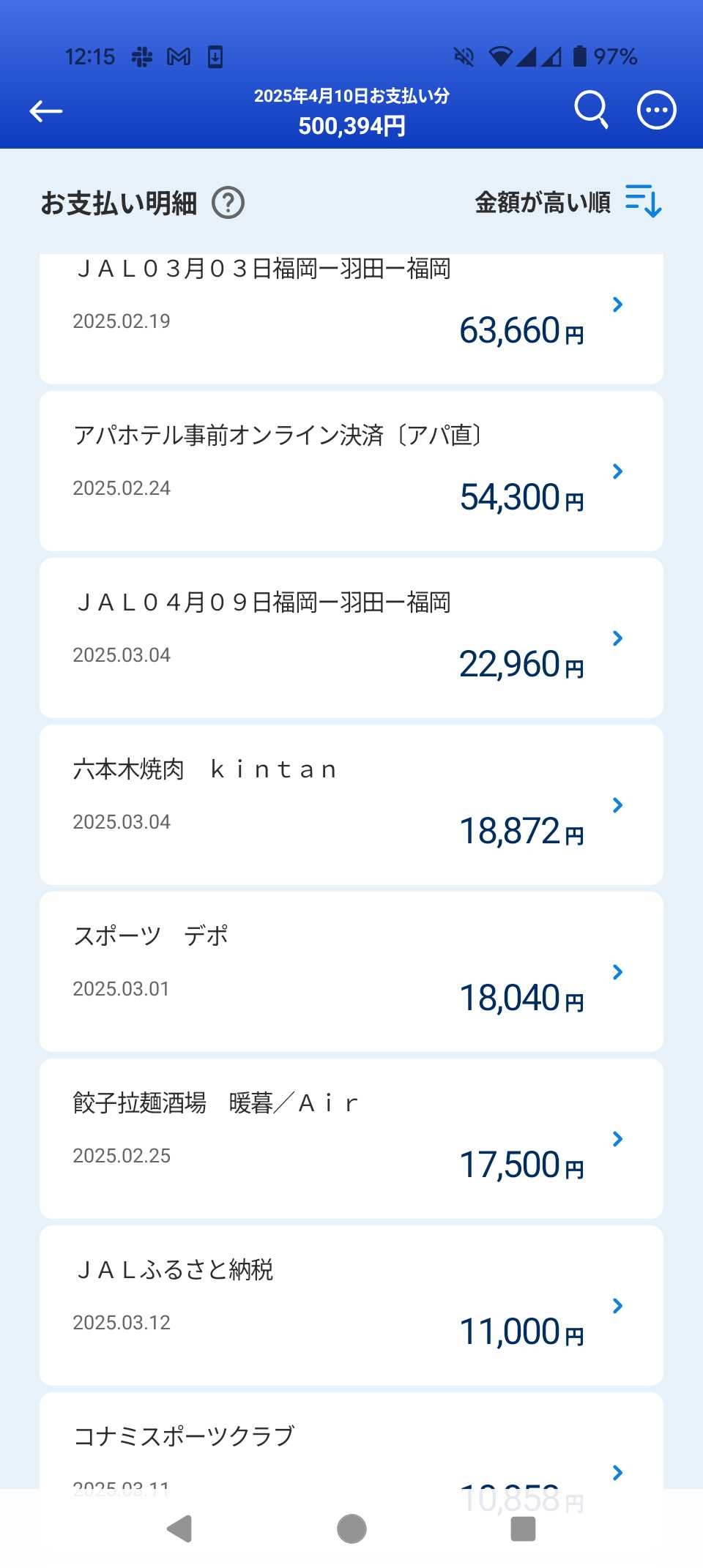703x1568 pixels.
Task: Open the 餃子拉麺酒場 17,500円 transaction
Action: 351,1138
